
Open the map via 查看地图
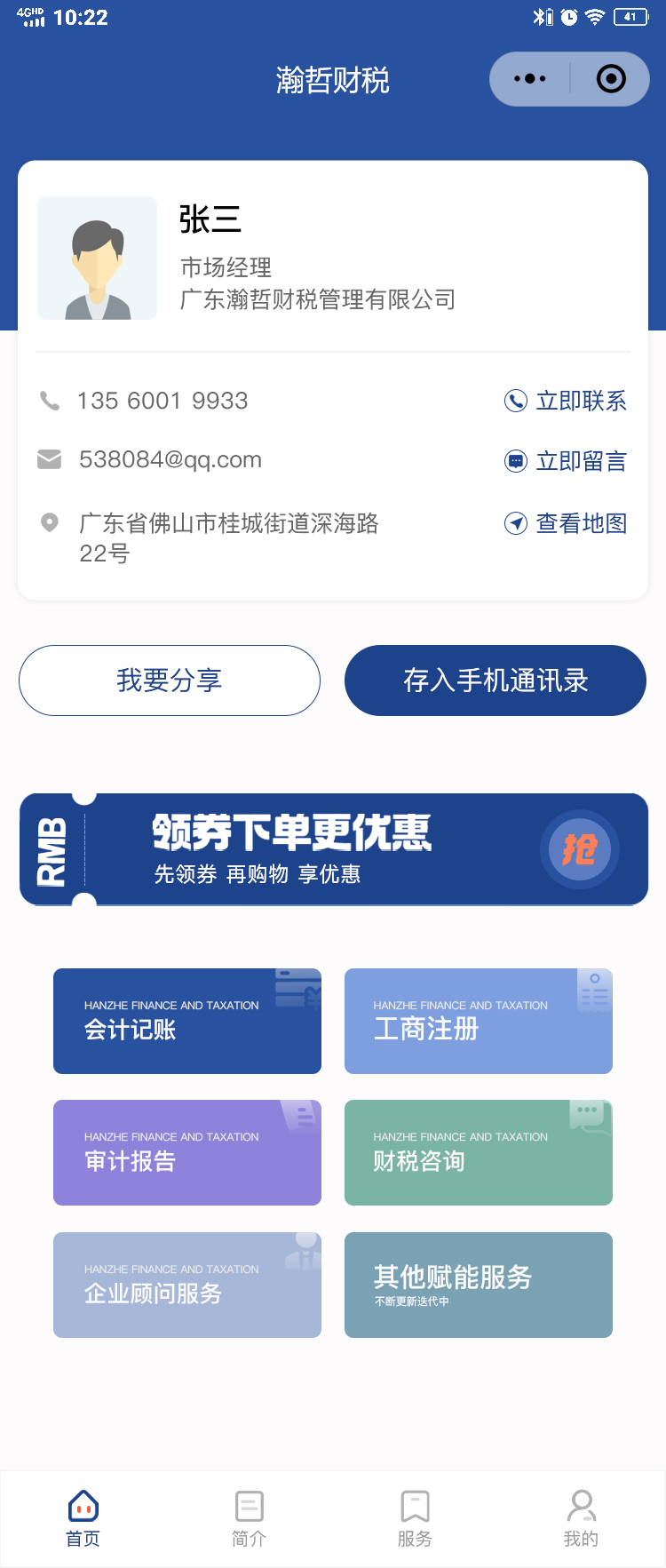coord(566,523)
